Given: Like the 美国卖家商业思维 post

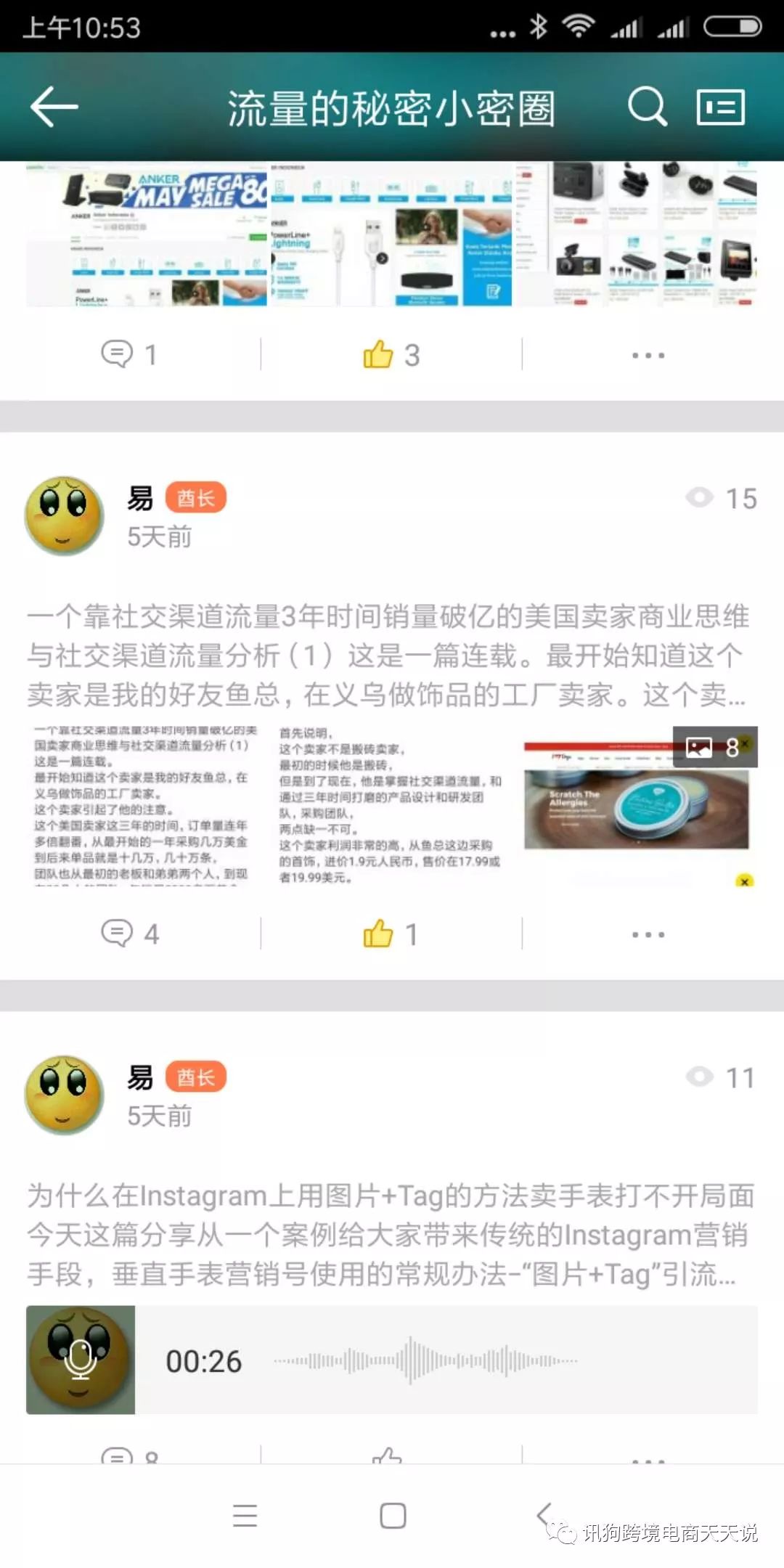Looking at the screenshot, I should coord(391,934).
